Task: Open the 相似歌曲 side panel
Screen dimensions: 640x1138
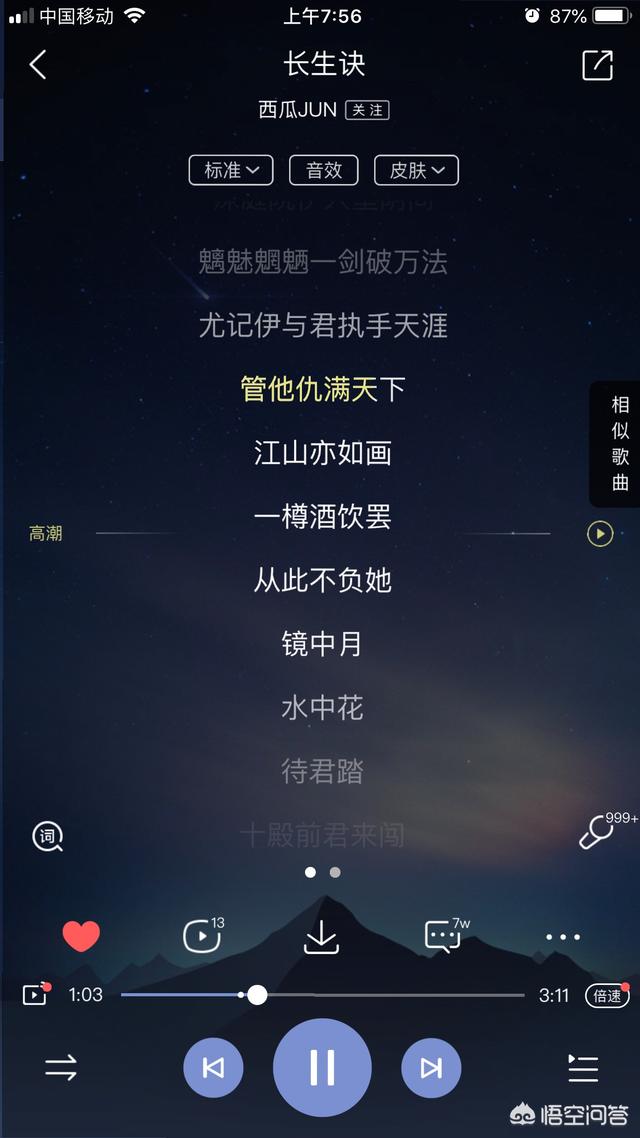Action: tap(620, 444)
